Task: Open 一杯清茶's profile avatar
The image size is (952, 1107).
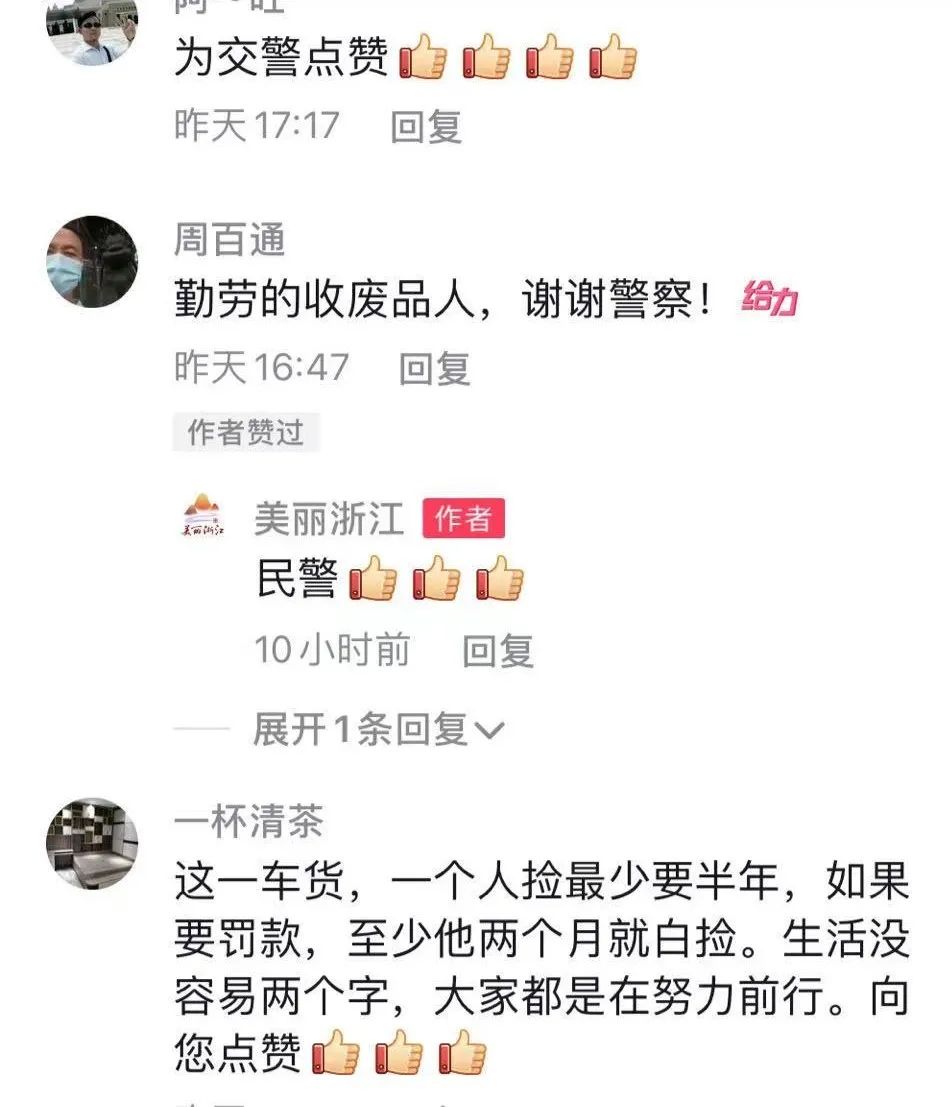Action: 92,843
